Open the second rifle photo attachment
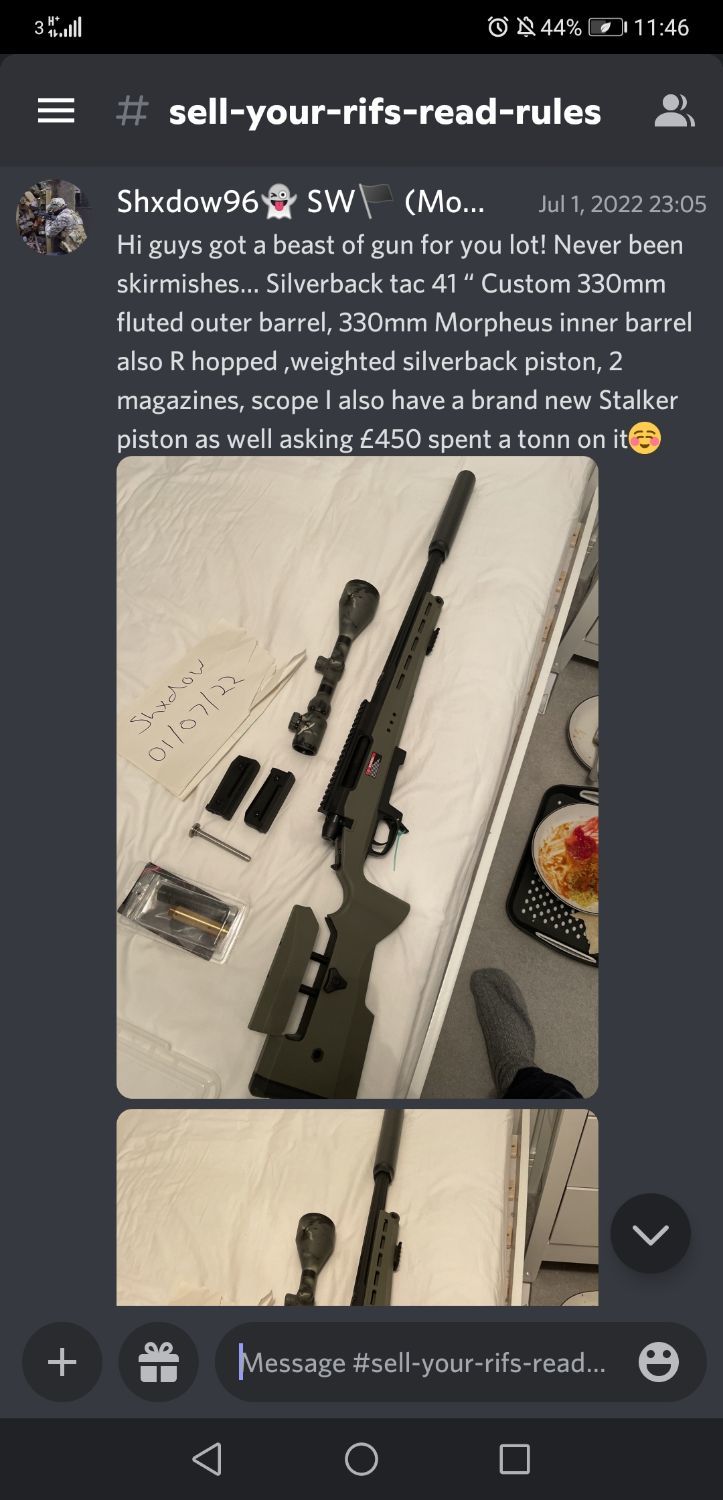Screen dimensions: 723x1500 tap(357, 1207)
